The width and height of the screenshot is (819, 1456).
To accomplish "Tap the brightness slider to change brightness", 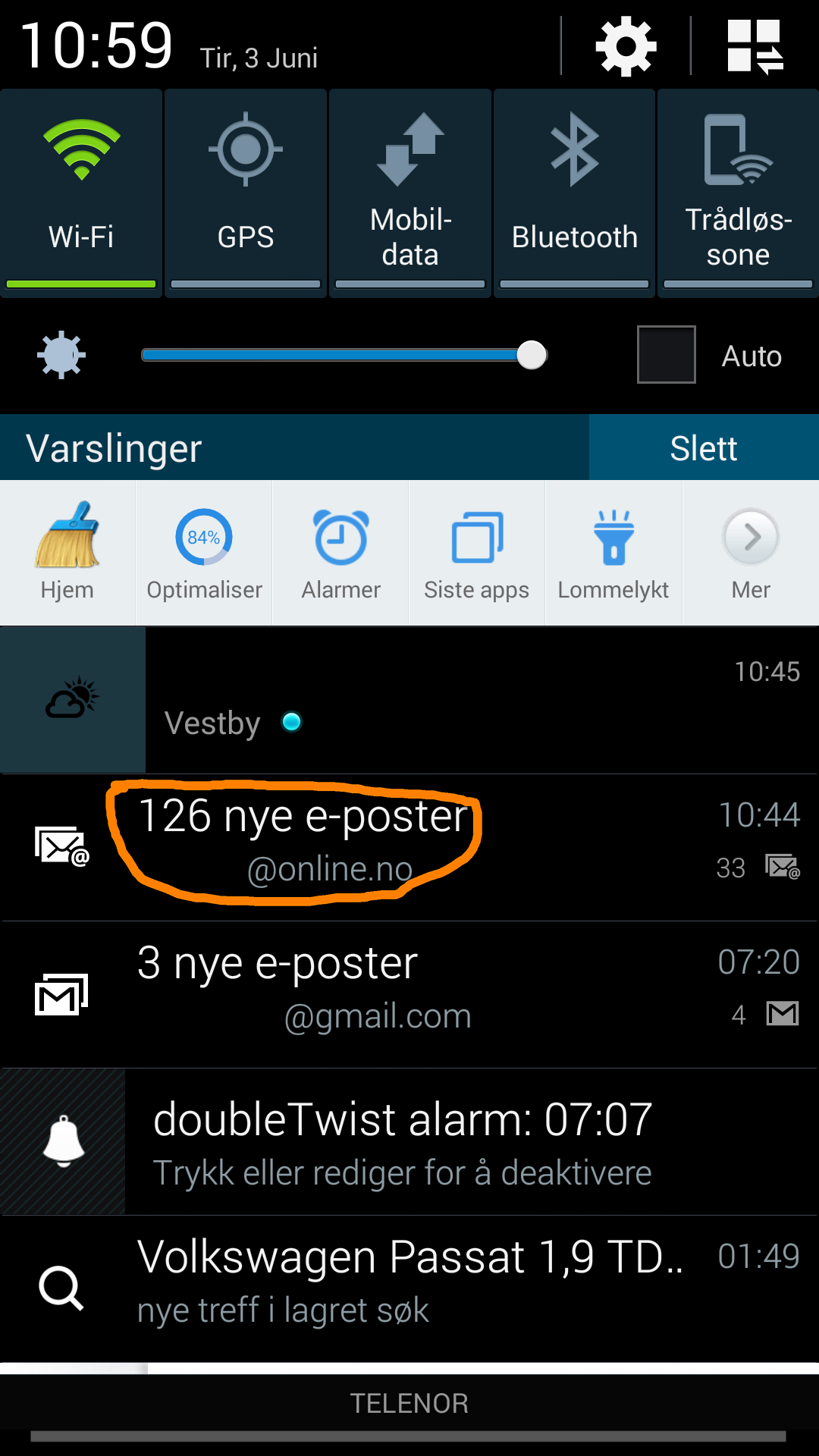I will tap(344, 355).
